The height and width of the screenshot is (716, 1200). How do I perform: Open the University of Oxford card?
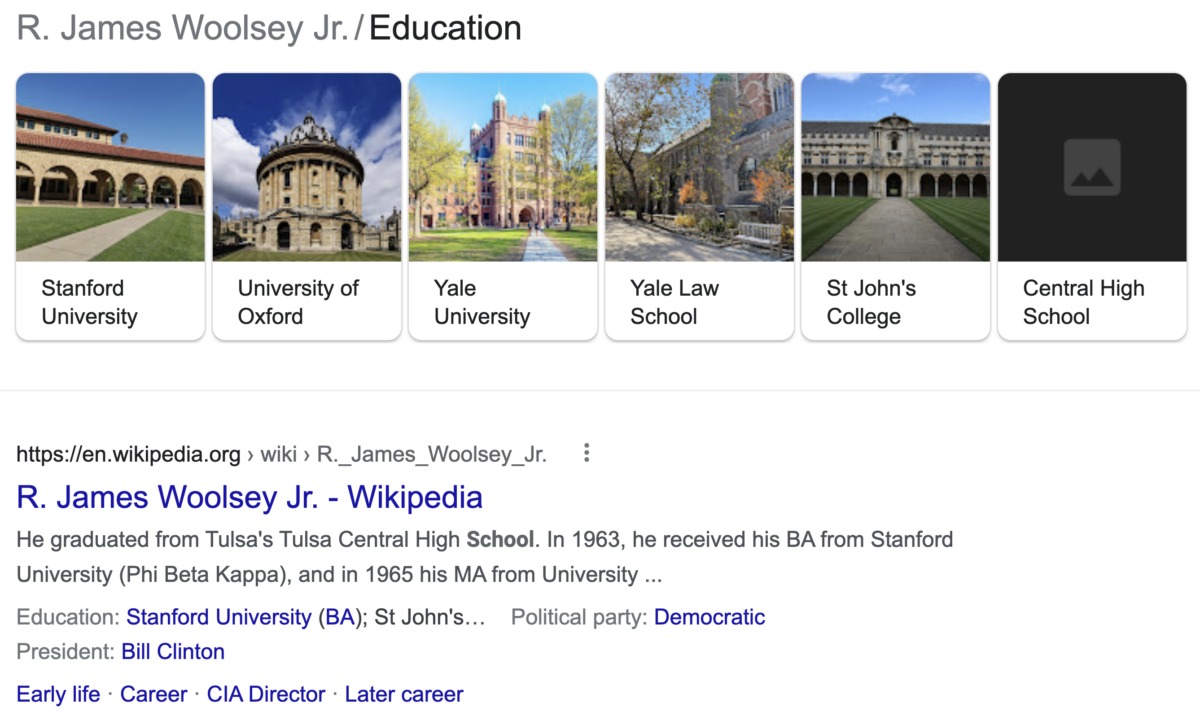pos(306,206)
